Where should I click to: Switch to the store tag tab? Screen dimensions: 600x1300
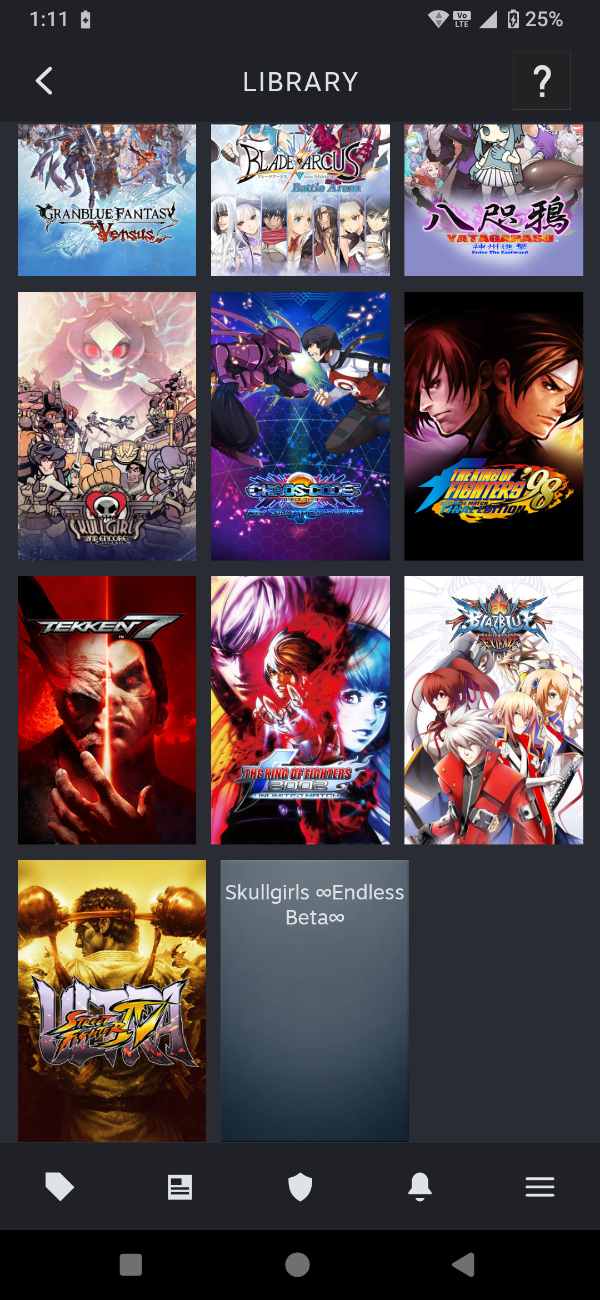click(x=60, y=1187)
